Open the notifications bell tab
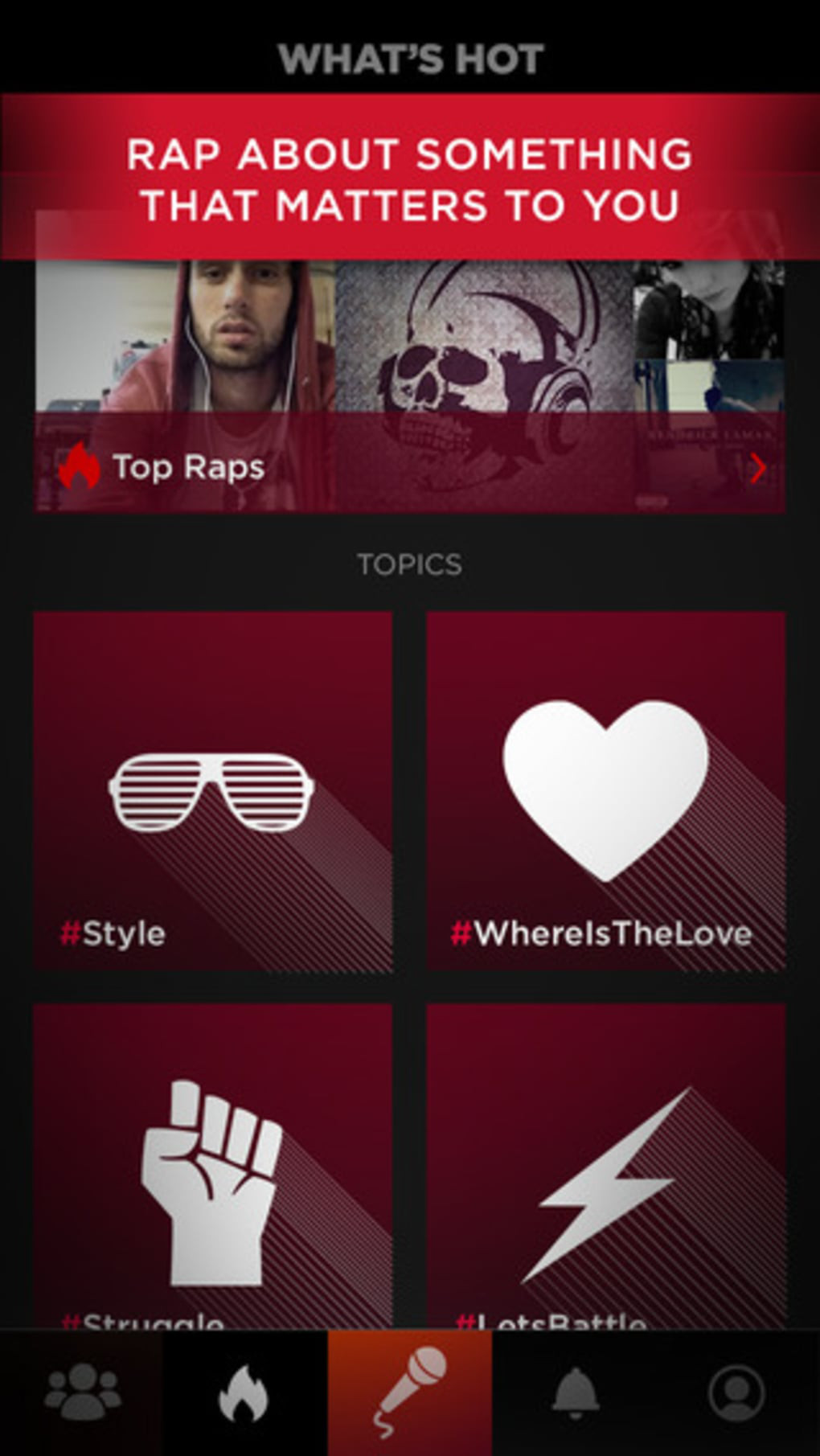The height and width of the screenshot is (1456, 820). (x=575, y=1392)
